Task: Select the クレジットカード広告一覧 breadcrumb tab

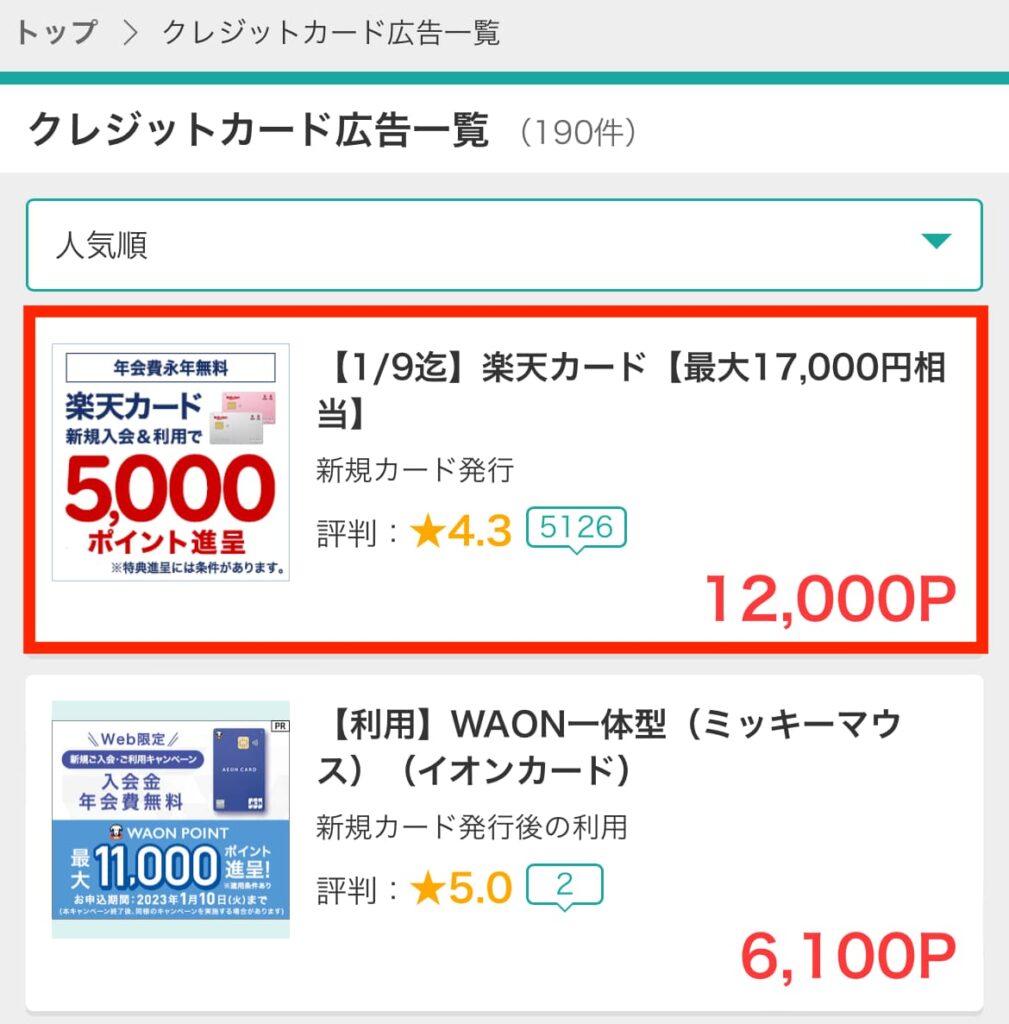Action: click(x=331, y=32)
